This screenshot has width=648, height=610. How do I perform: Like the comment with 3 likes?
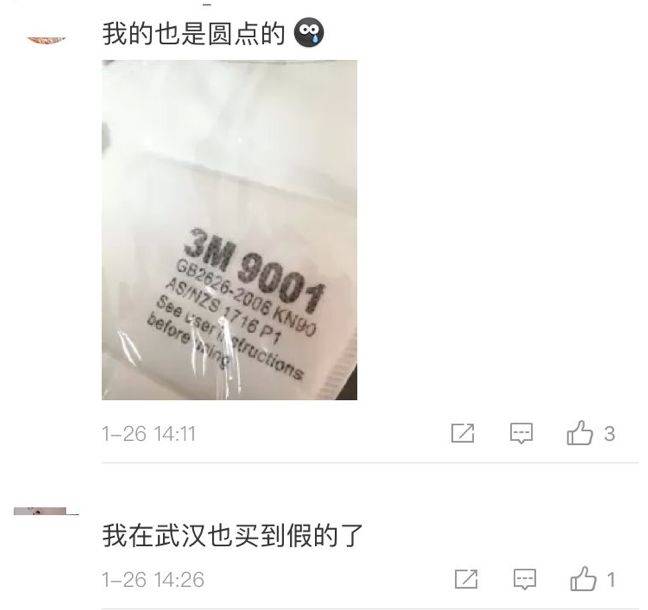[580, 434]
